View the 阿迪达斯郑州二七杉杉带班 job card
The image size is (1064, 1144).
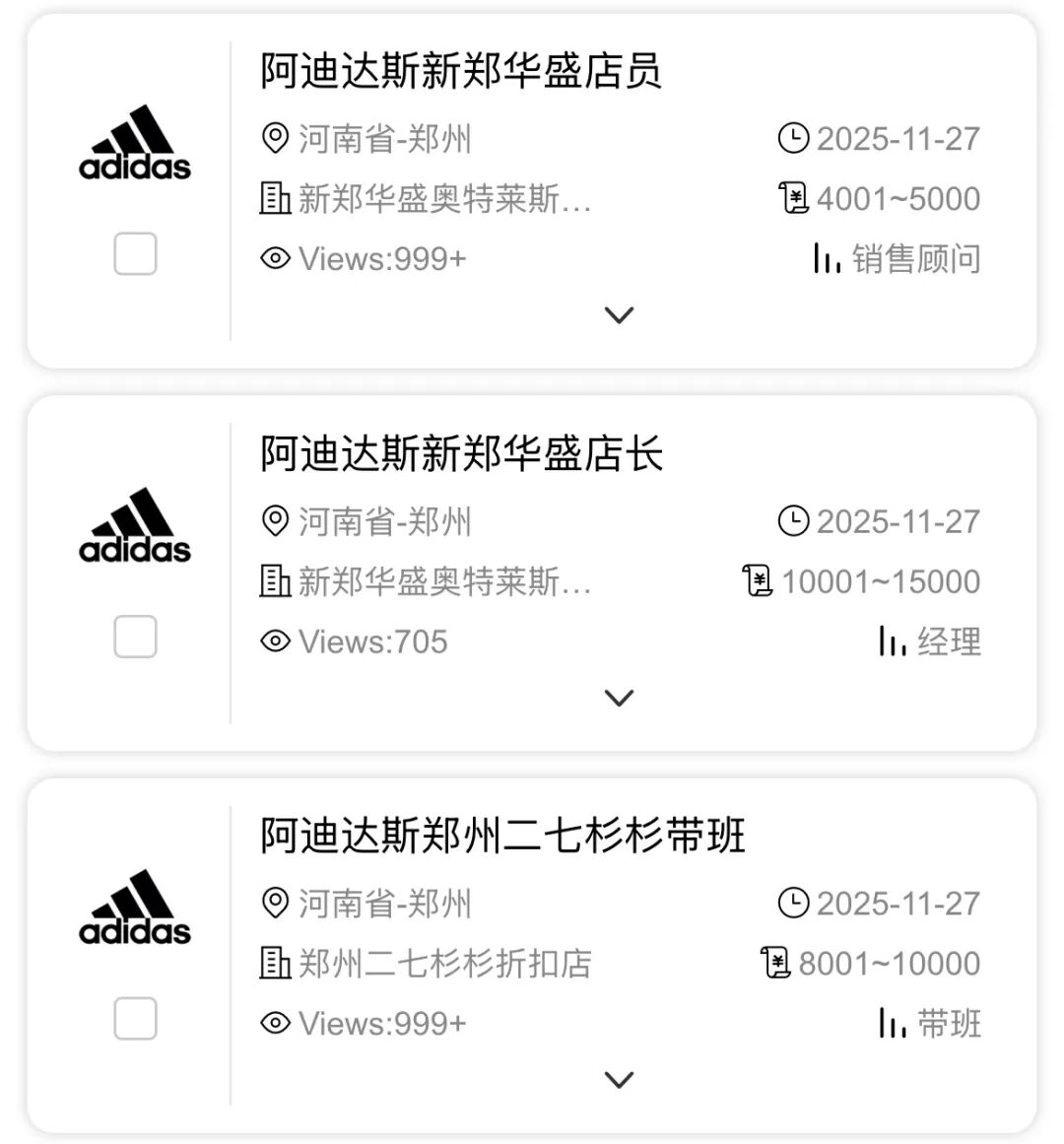coord(502,837)
